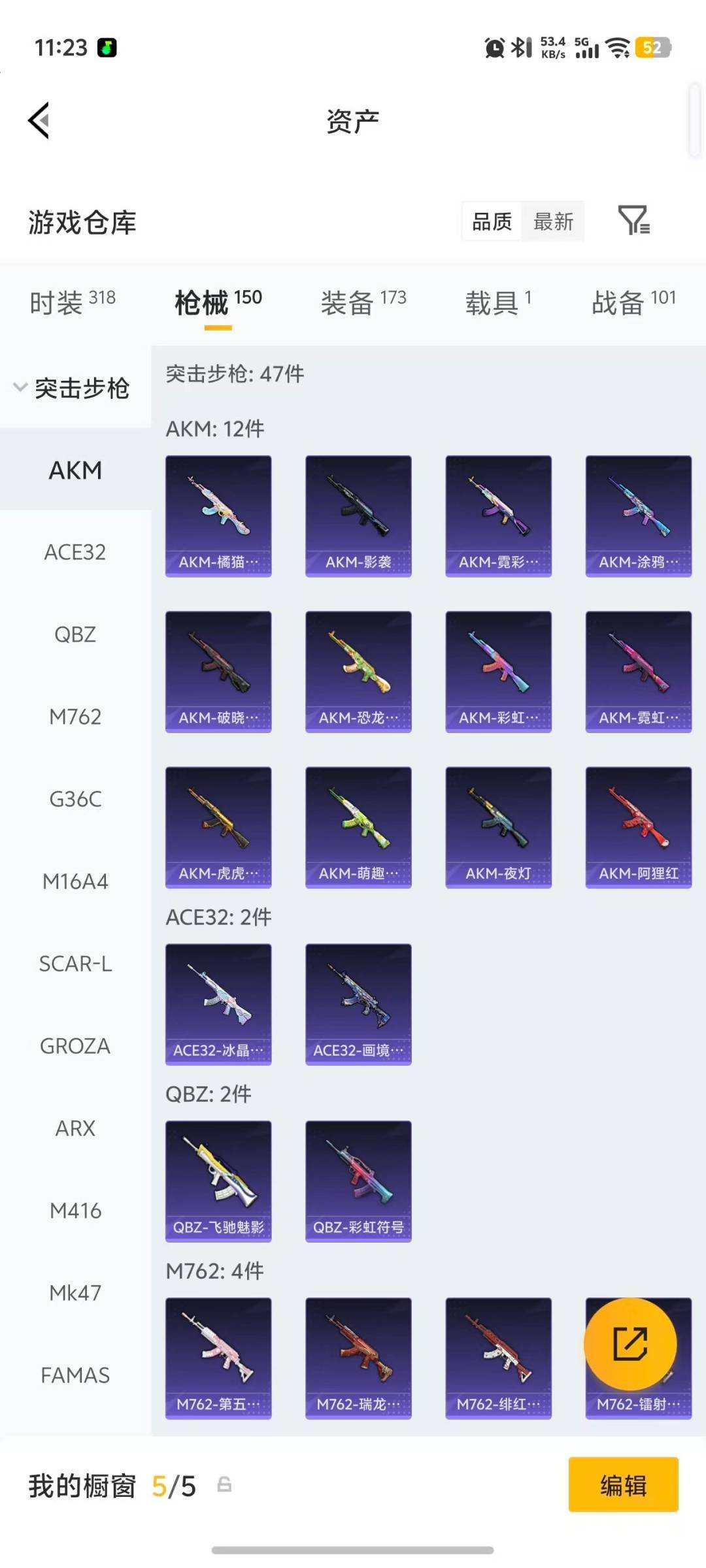Jump to SCAR-L in the sidebar
Screen dimensions: 706x1568
75,964
